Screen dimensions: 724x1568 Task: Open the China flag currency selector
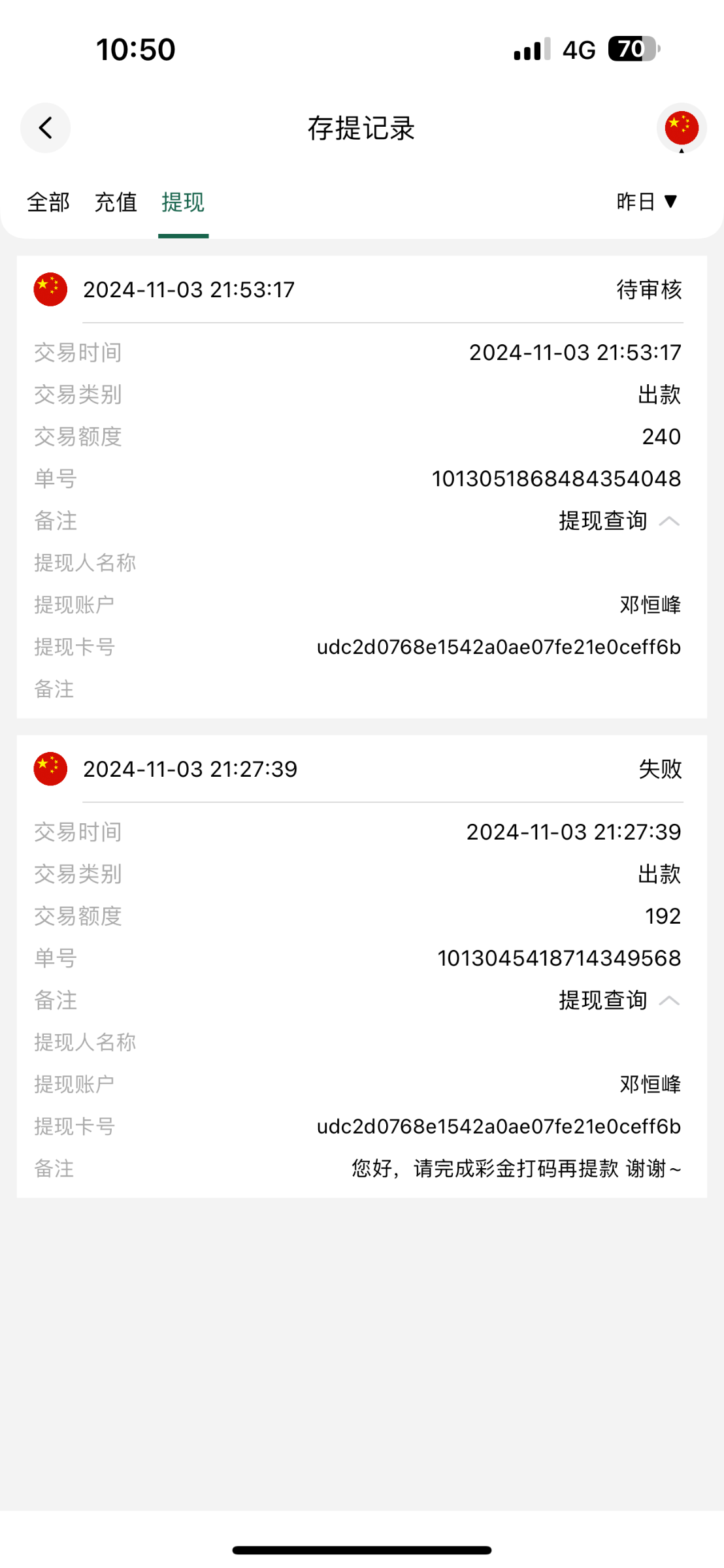coord(682,128)
